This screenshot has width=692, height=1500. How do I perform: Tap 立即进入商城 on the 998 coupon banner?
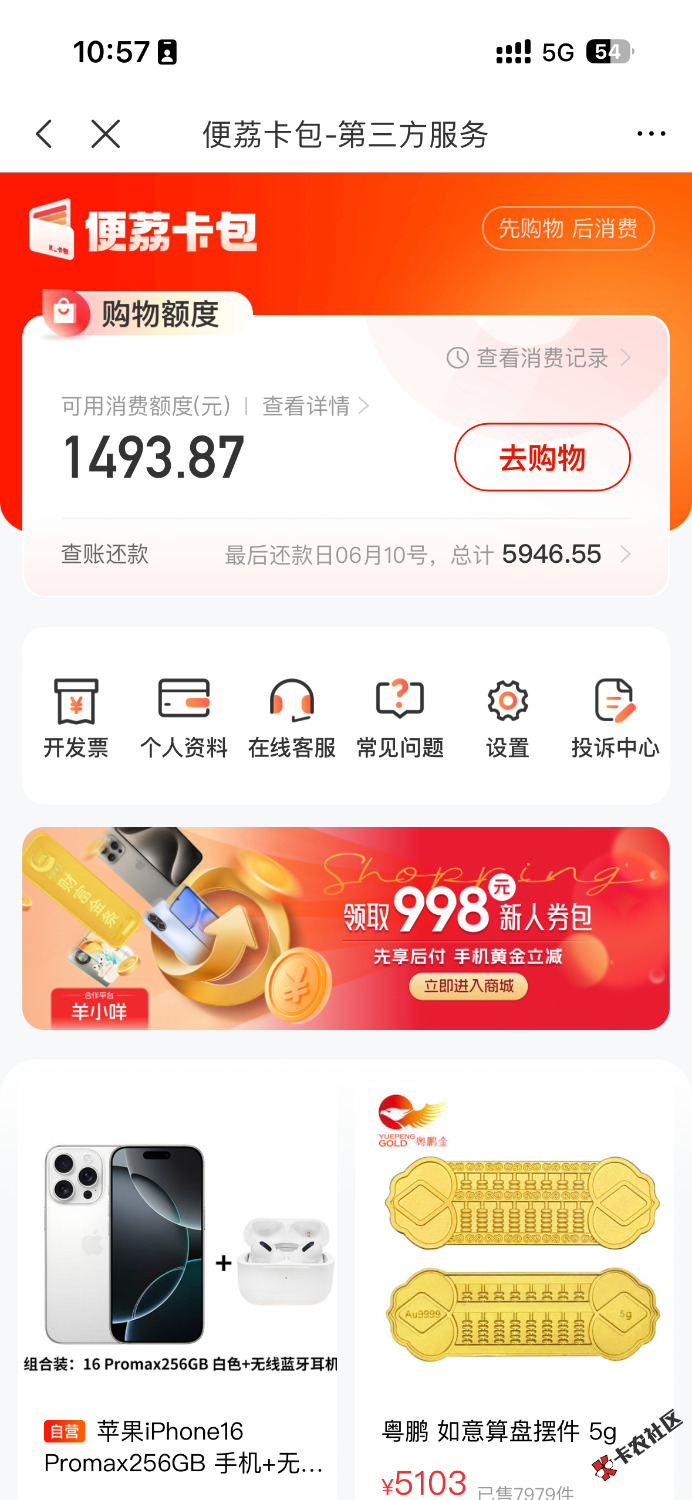[468, 986]
